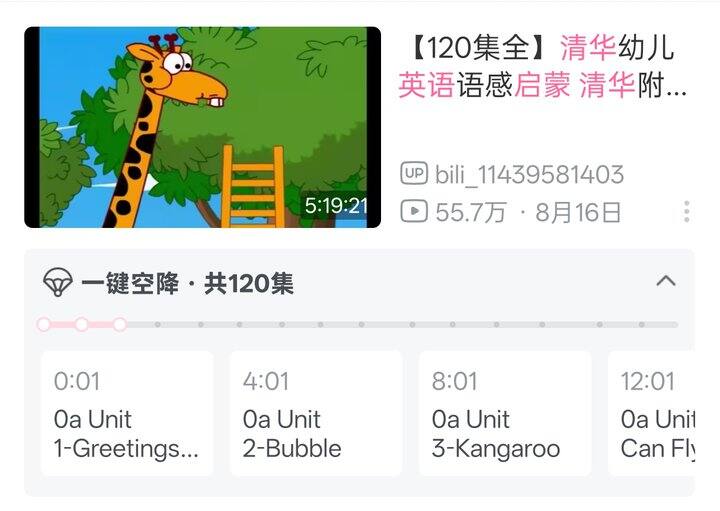Collapse the 一键空降 episode list

(x=665, y=281)
